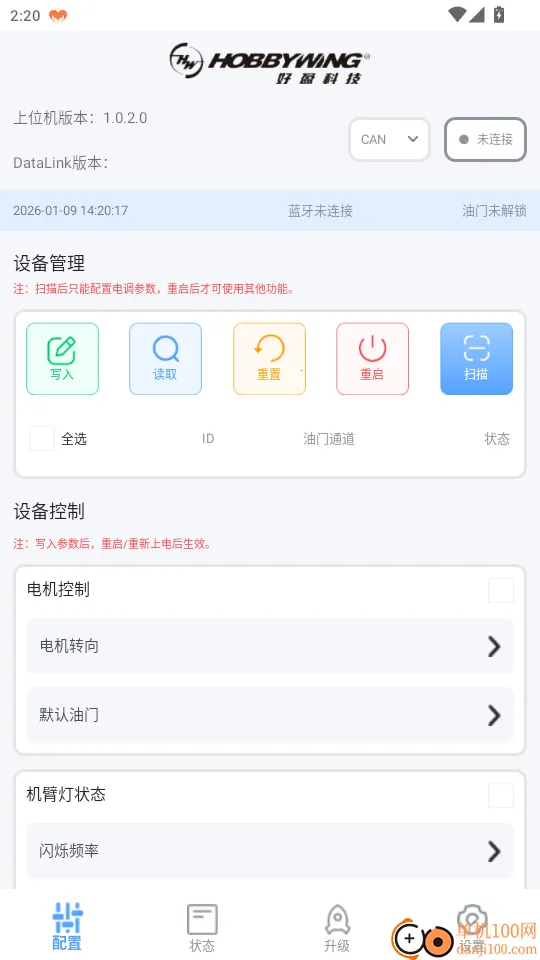The height and width of the screenshot is (960, 540).
Task: Switch to the 状态 status tab
Action: (x=202, y=928)
